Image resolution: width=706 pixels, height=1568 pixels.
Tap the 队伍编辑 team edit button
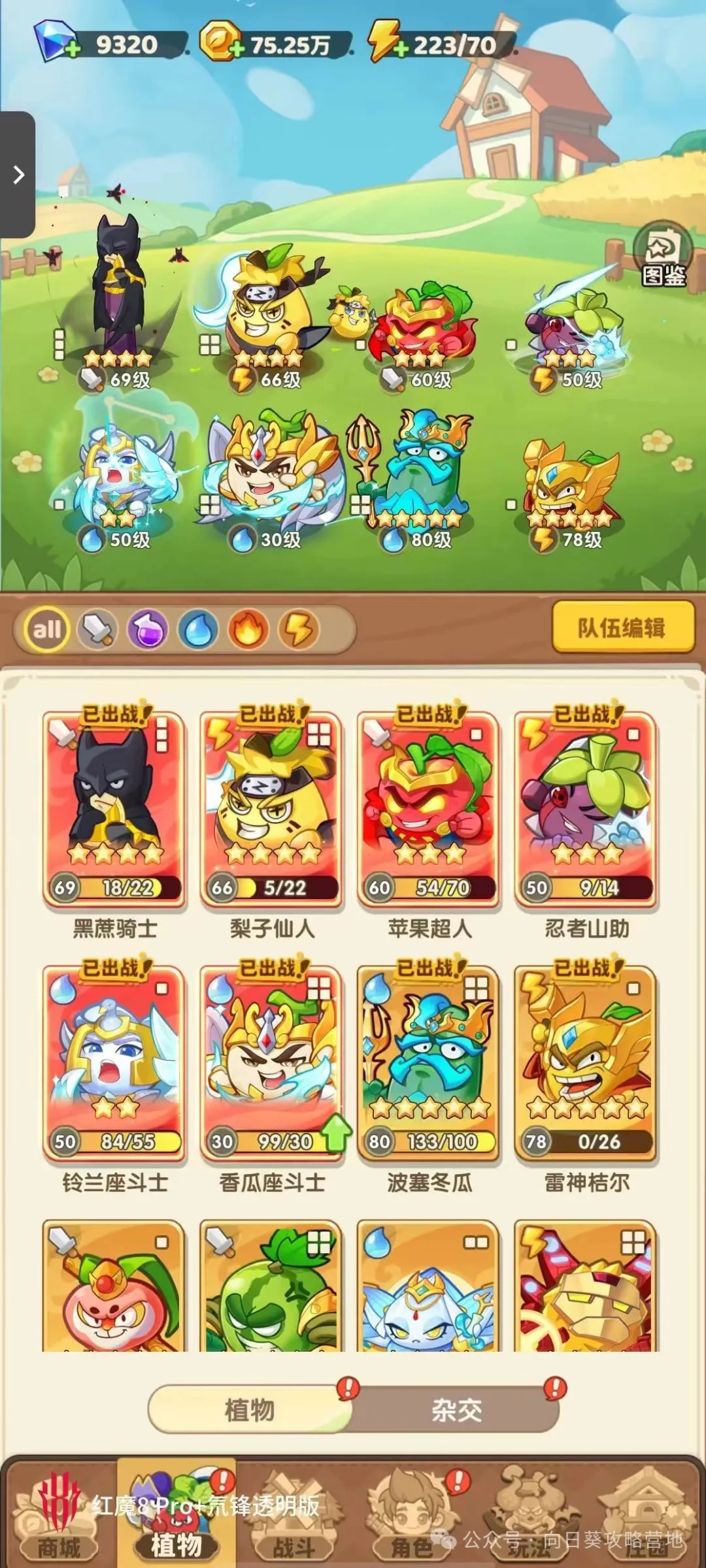tap(622, 628)
